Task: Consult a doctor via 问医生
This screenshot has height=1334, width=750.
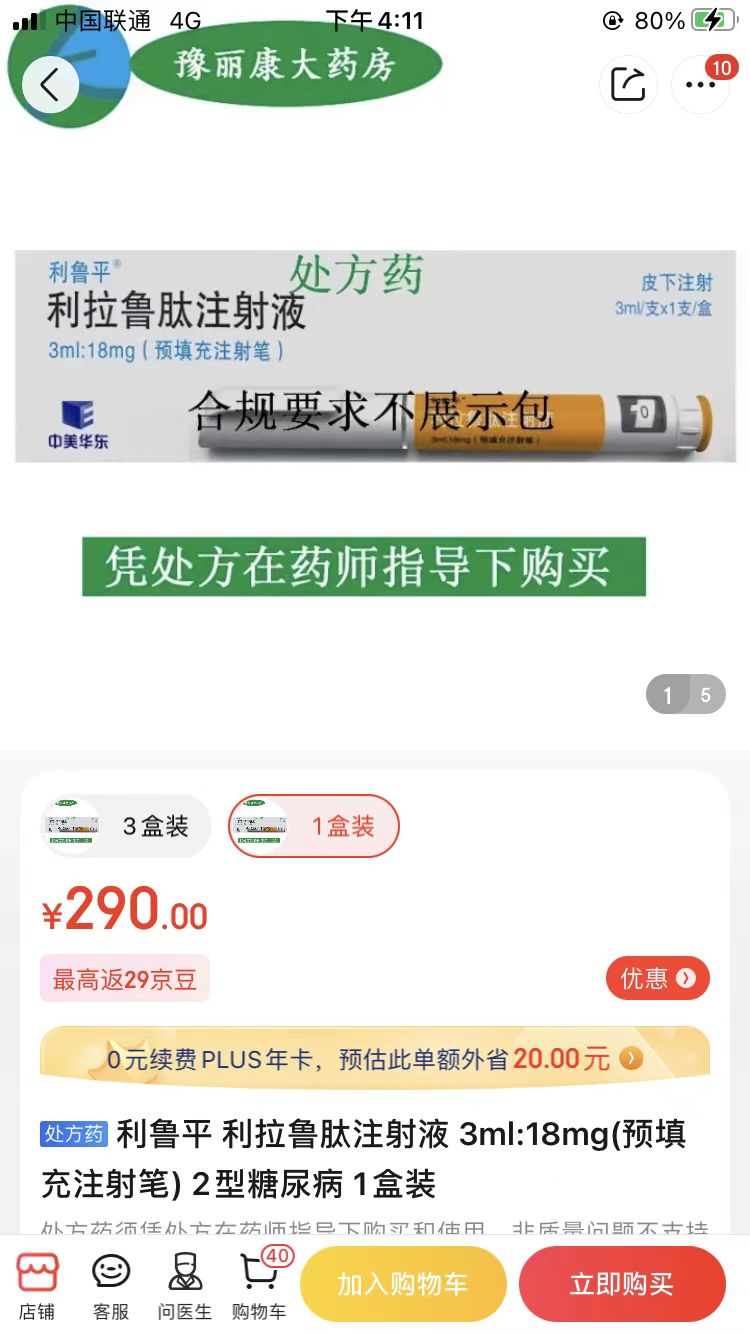Action: coord(185,1286)
